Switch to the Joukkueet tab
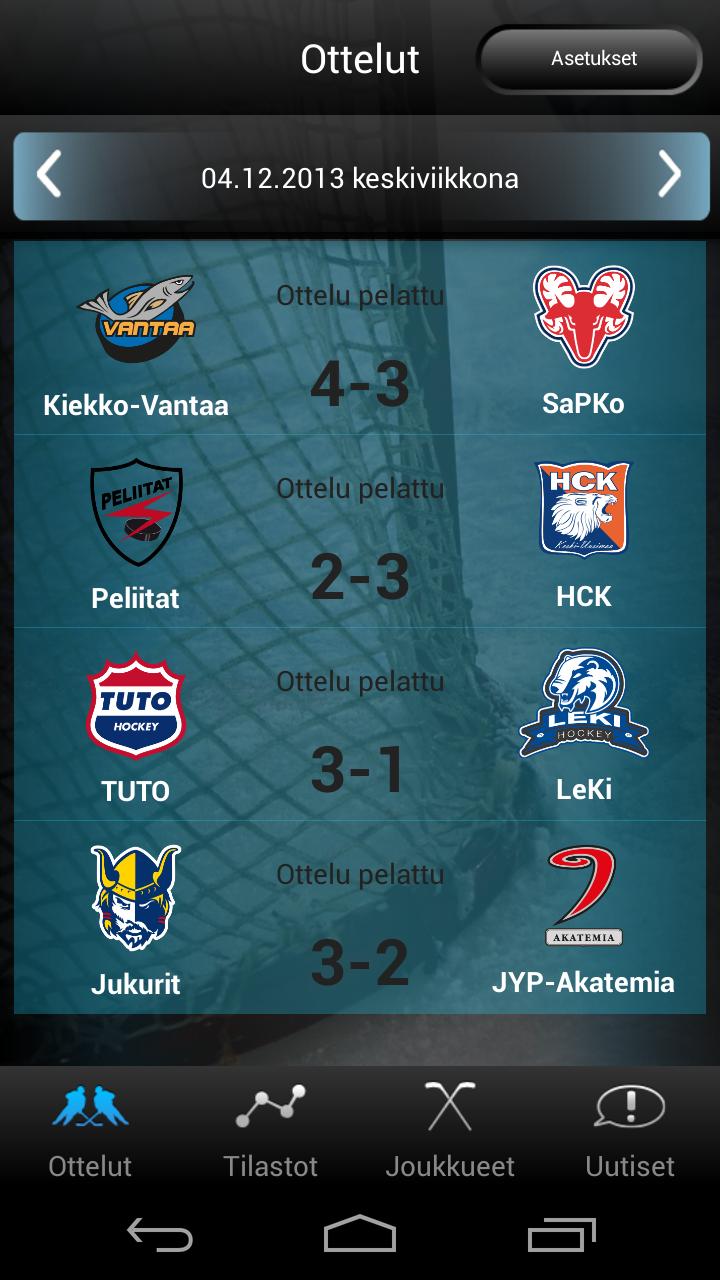The image size is (720, 1280). pos(450,1130)
